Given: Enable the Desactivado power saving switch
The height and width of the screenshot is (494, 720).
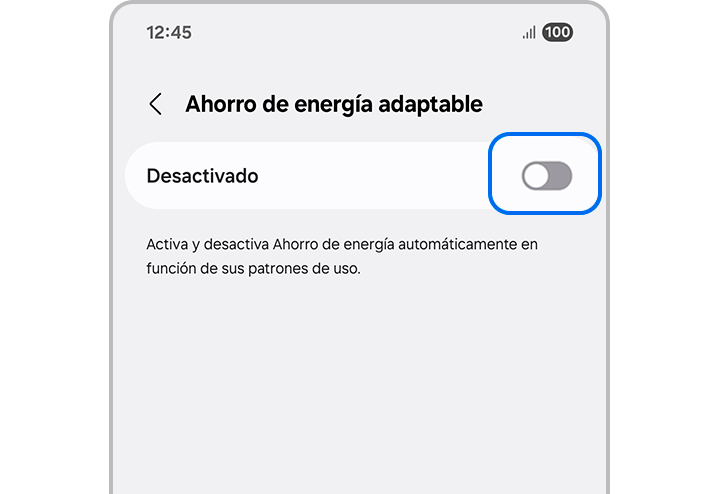Looking at the screenshot, I should click(546, 176).
